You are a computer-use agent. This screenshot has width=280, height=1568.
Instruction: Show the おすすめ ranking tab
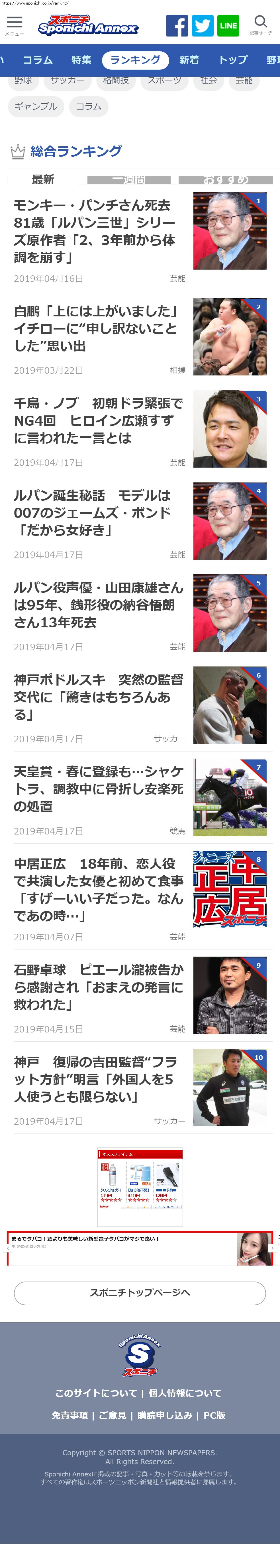[225, 179]
